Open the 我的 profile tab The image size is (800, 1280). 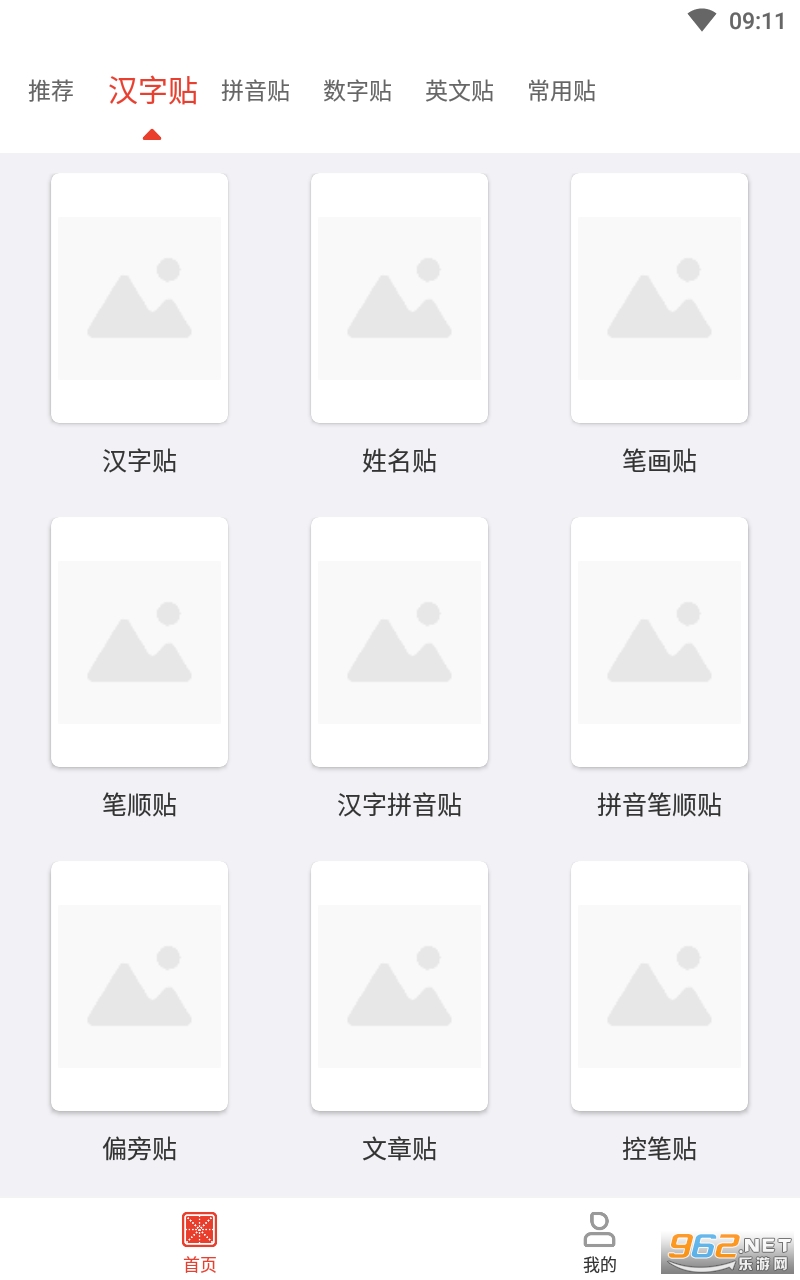pyautogui.click(x=599, y=1242)
